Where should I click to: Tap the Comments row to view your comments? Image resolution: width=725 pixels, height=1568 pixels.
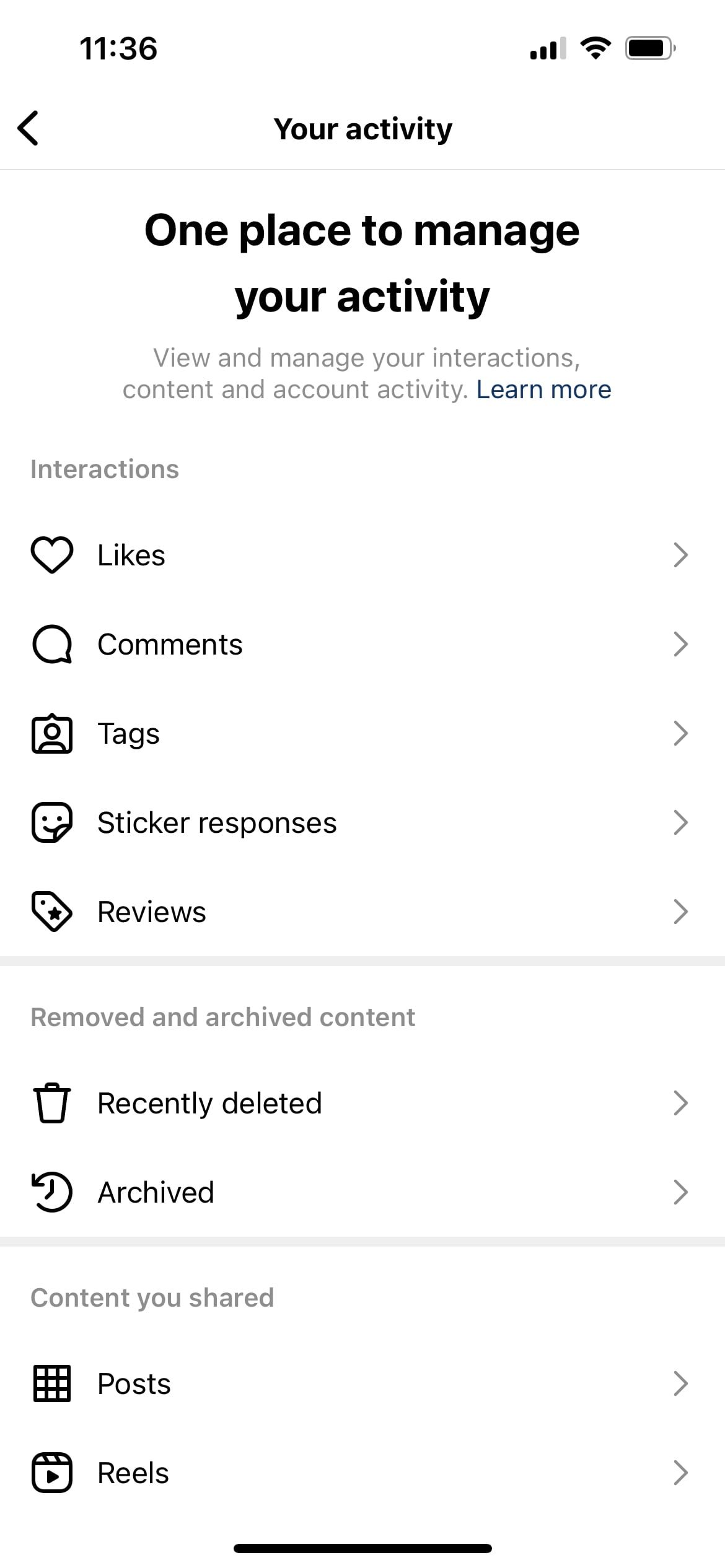pyautogui.click(x=169, y=644)
